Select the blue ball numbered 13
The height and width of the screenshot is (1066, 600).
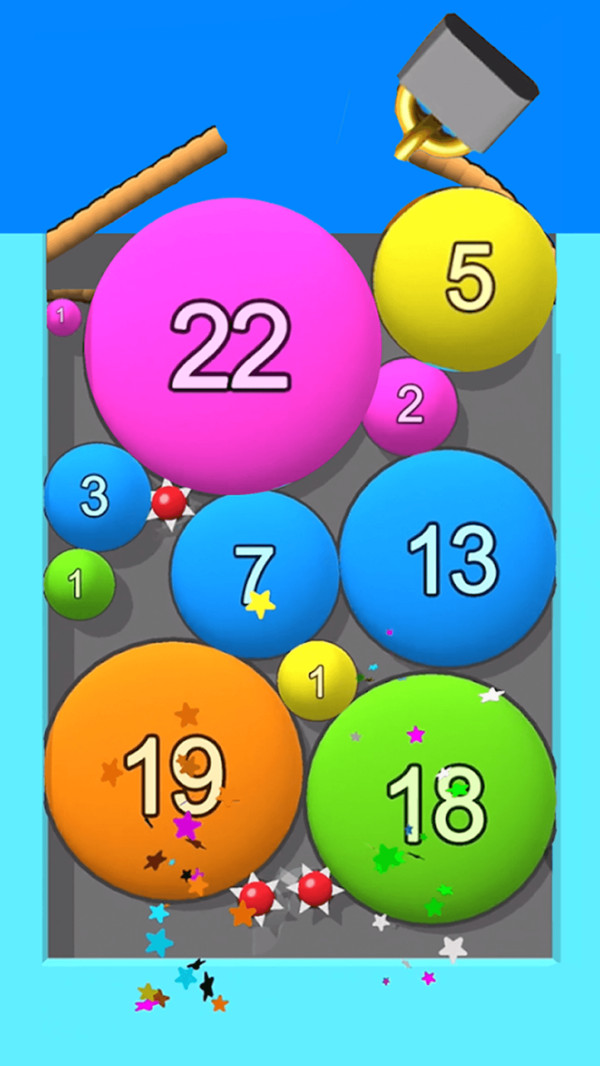tap(450, 558)
